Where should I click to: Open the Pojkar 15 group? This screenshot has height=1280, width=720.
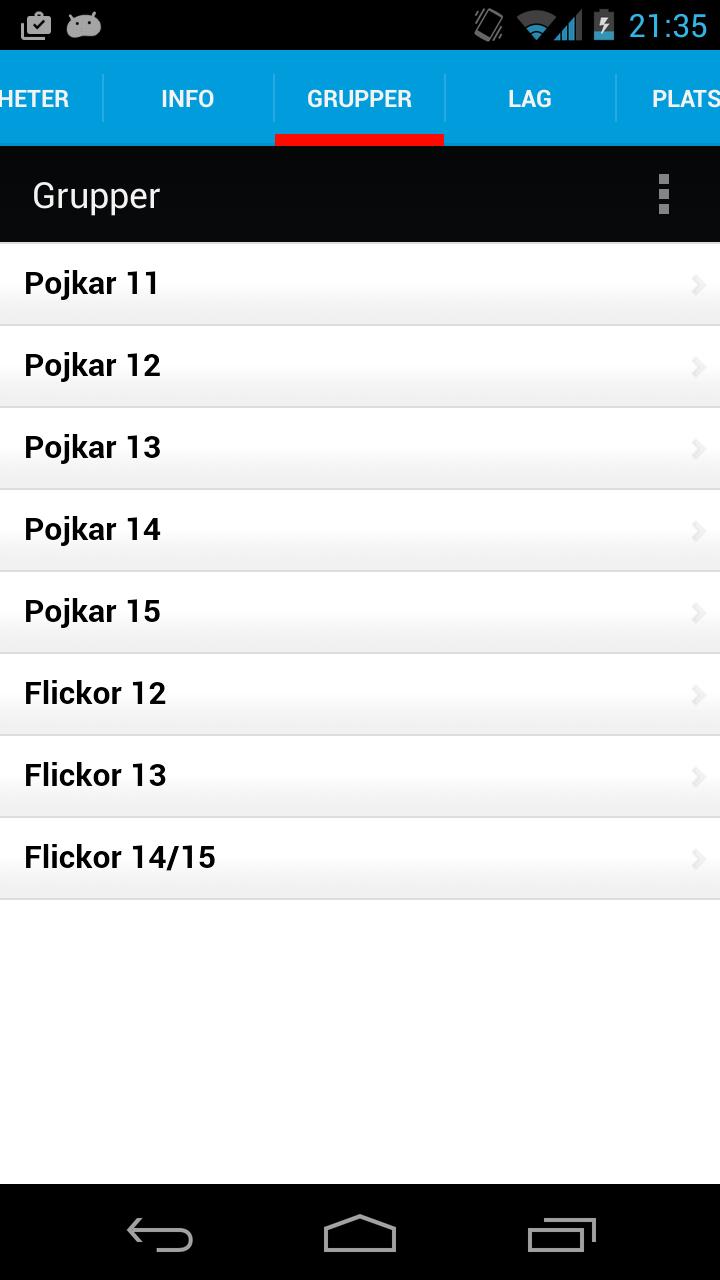click(x=360, y=612)
